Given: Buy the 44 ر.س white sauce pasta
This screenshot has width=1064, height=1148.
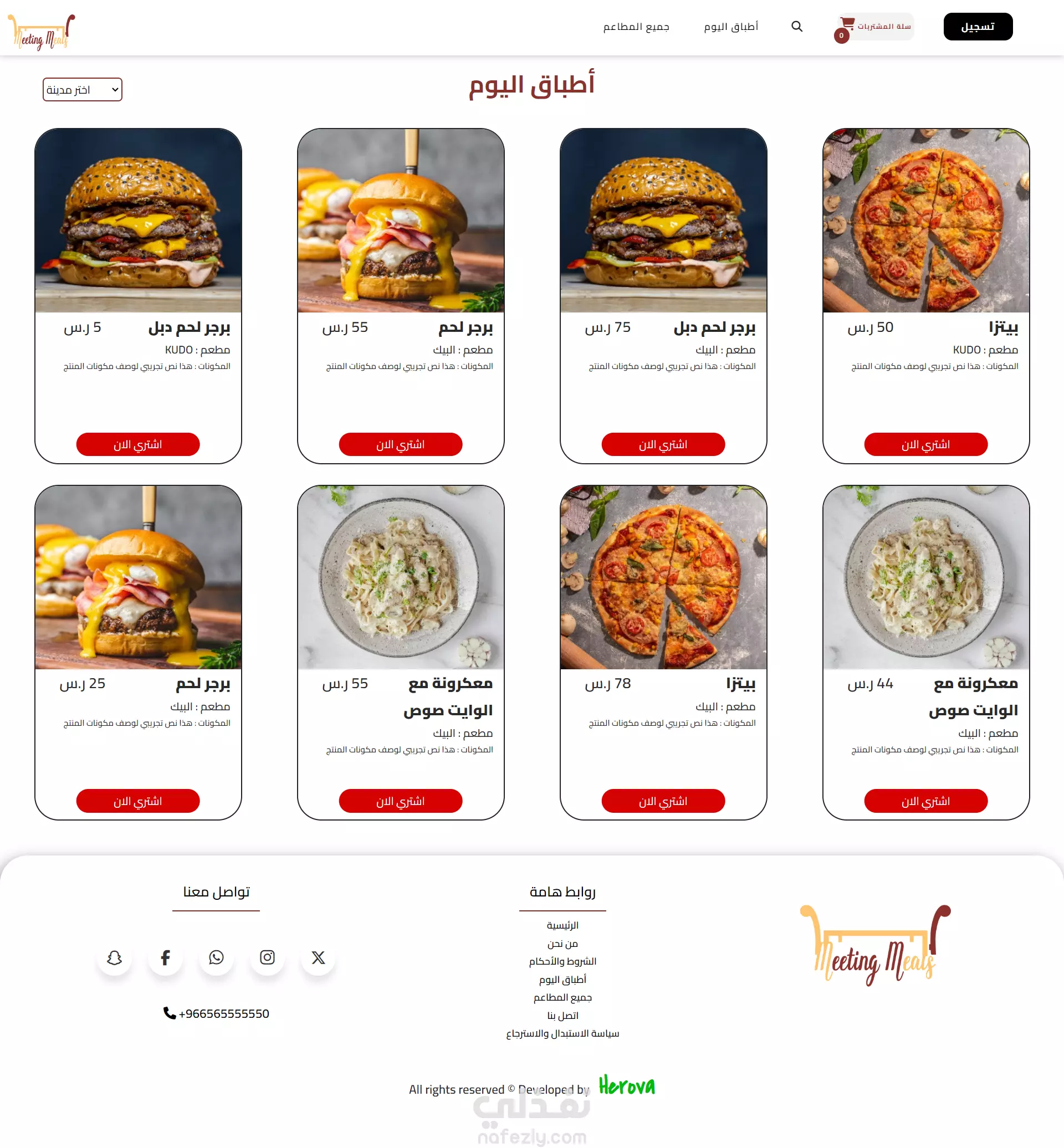Looking at the screenshot, I should (925, 801).
